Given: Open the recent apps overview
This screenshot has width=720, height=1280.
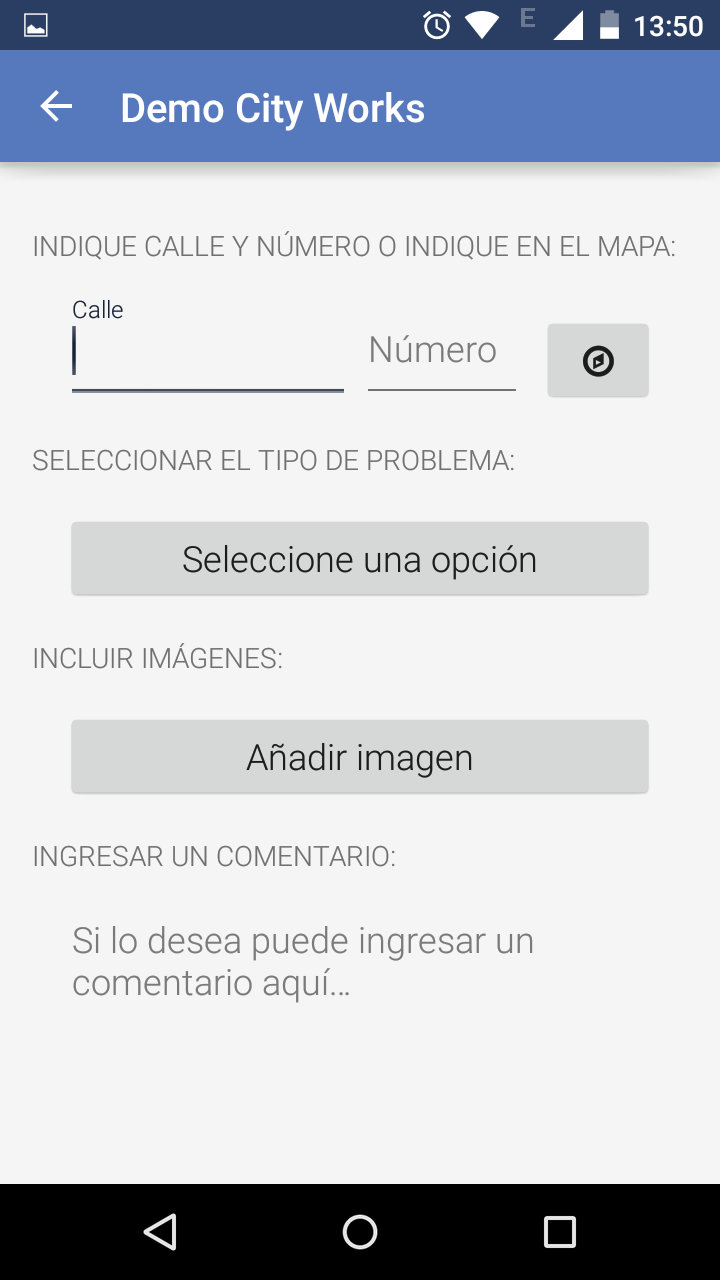Looking at the screenshot, I should (x=560, y=1232).
